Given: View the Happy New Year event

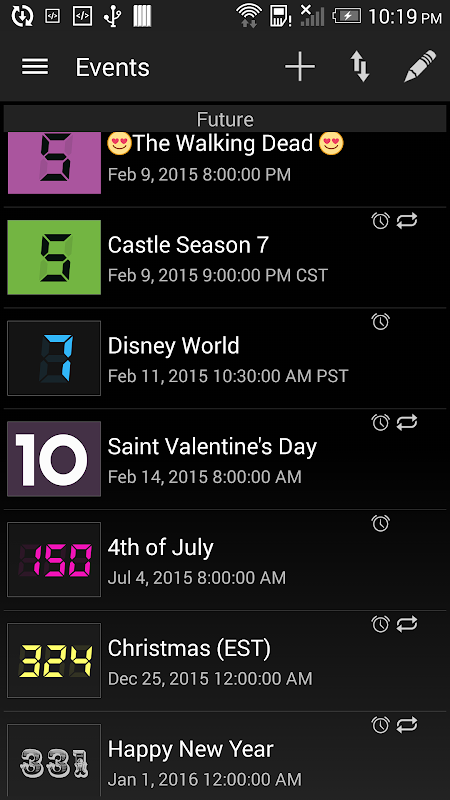Looking at the screenshot, I should point(225,756).
